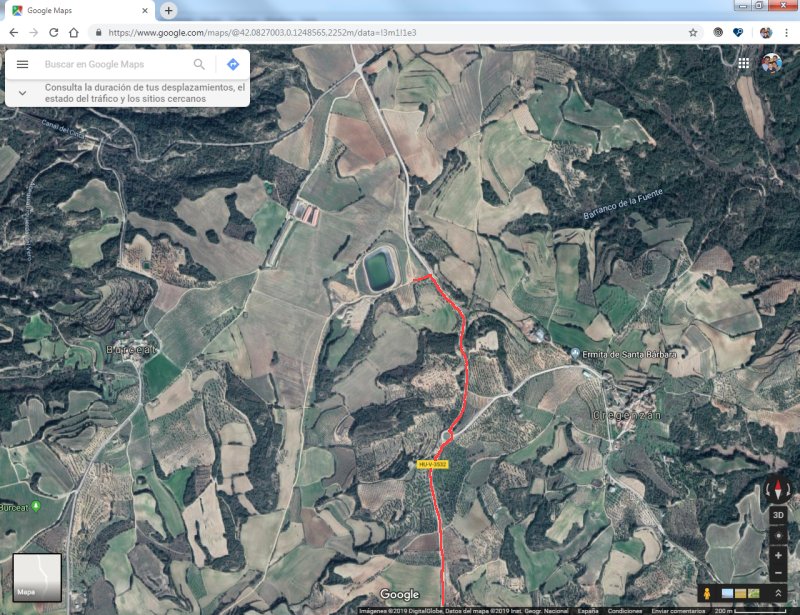This screenshot has height=615, width=800.
Task: Expand the imagery strip with the double chevron
Action: pyautogui.click(x=778, y=594)
